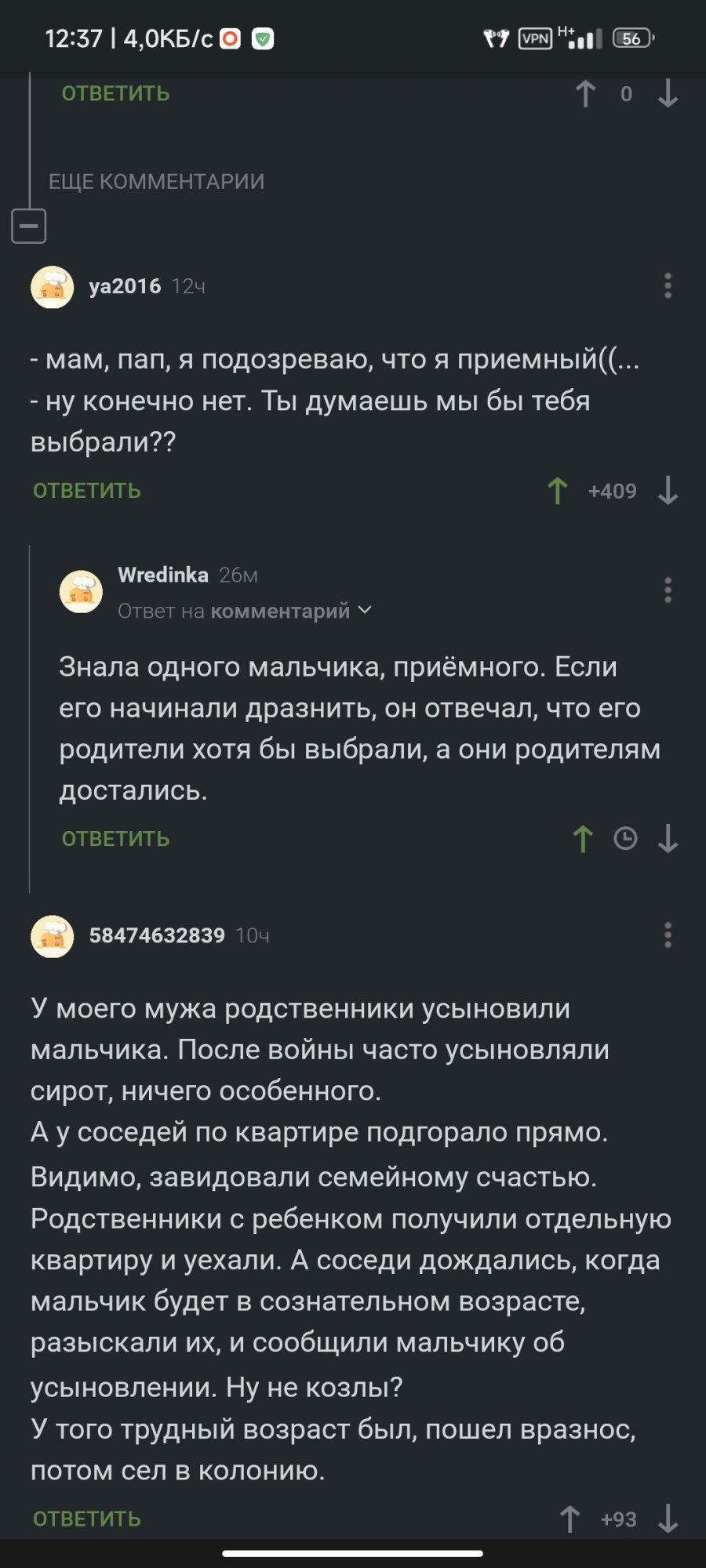Image resolution: width=706 pixels, height=1568 pixels.
Task: Downvote the top comment with zero rating
Action: tap(668, 94)
